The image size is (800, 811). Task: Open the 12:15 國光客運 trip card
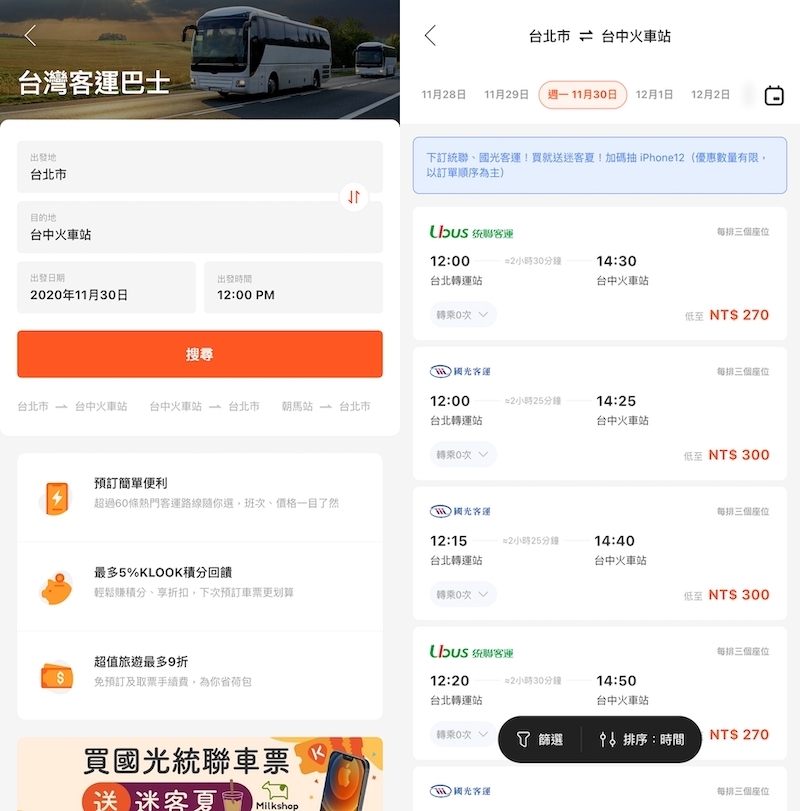click(x=600, y=550)
